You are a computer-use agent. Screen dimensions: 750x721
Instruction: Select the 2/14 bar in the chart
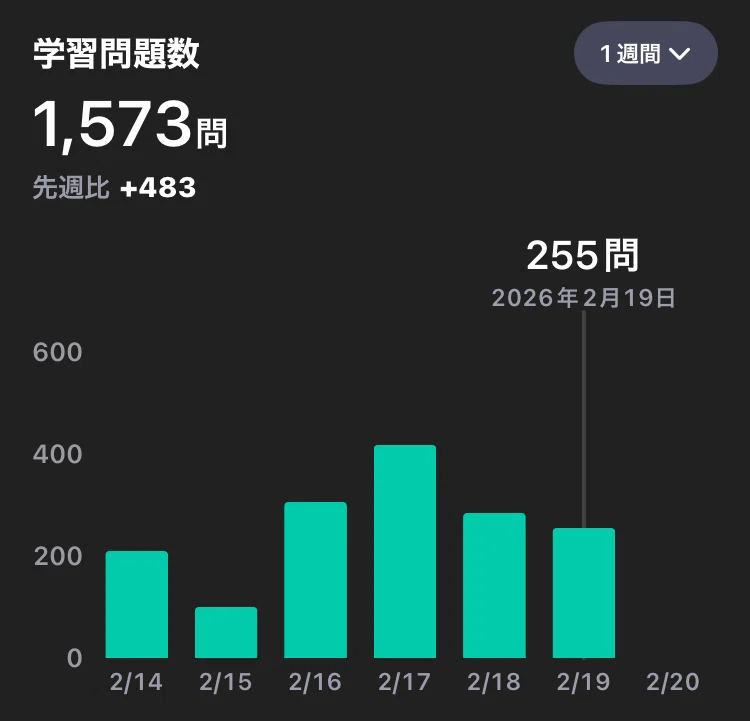point(137,605)
